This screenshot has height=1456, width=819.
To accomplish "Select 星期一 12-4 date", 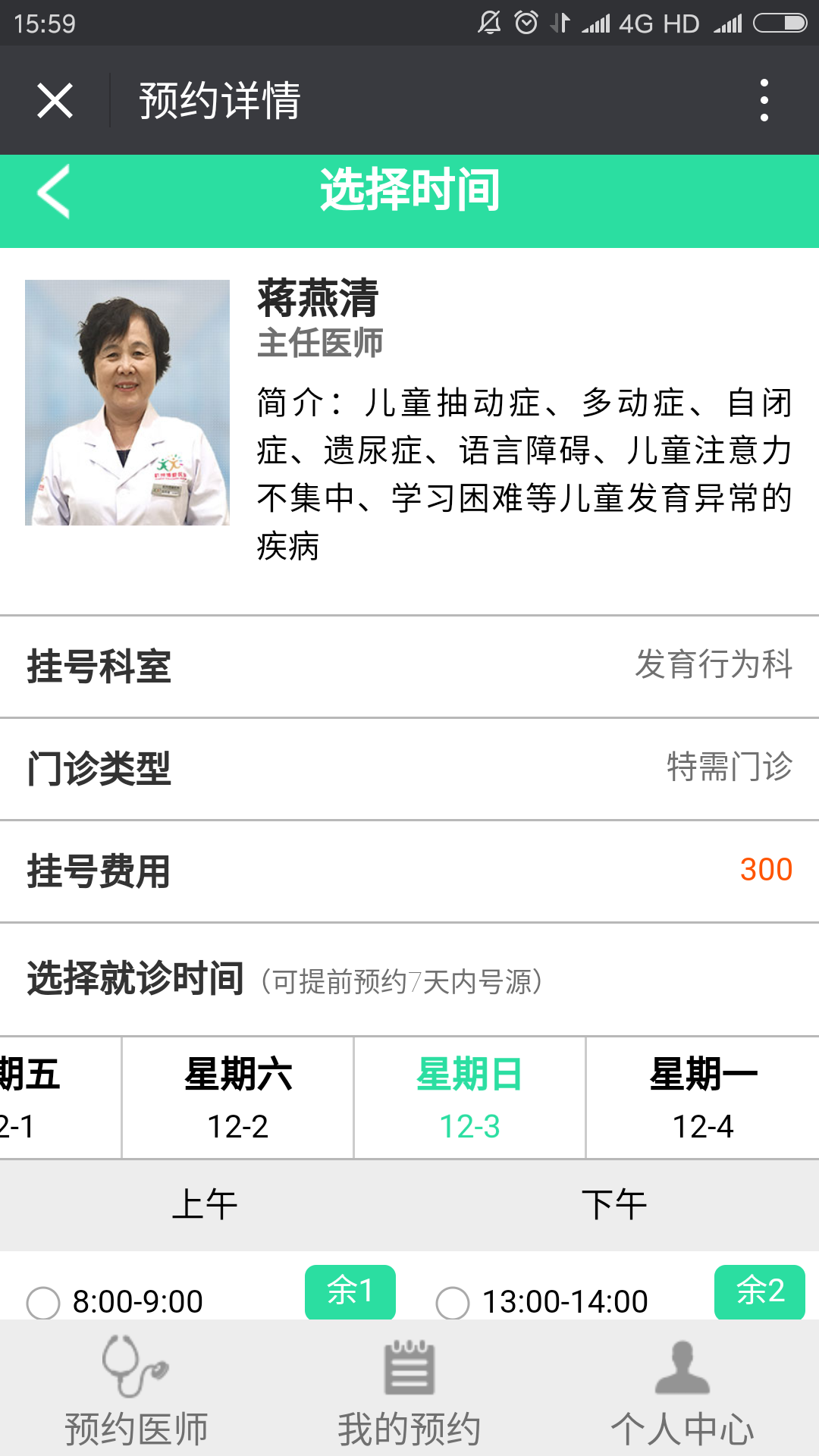I will coord(702,1097).
